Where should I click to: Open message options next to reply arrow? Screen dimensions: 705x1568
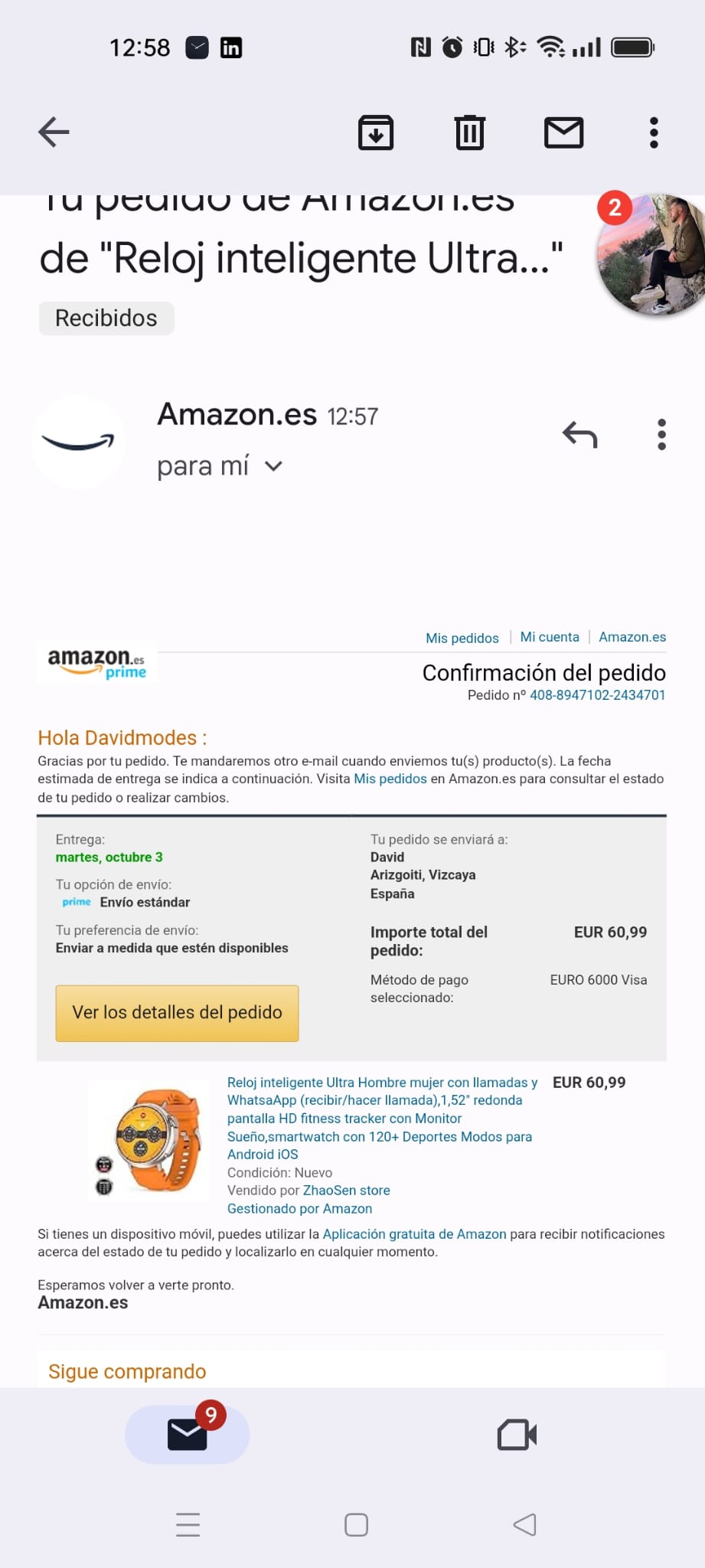661,435
